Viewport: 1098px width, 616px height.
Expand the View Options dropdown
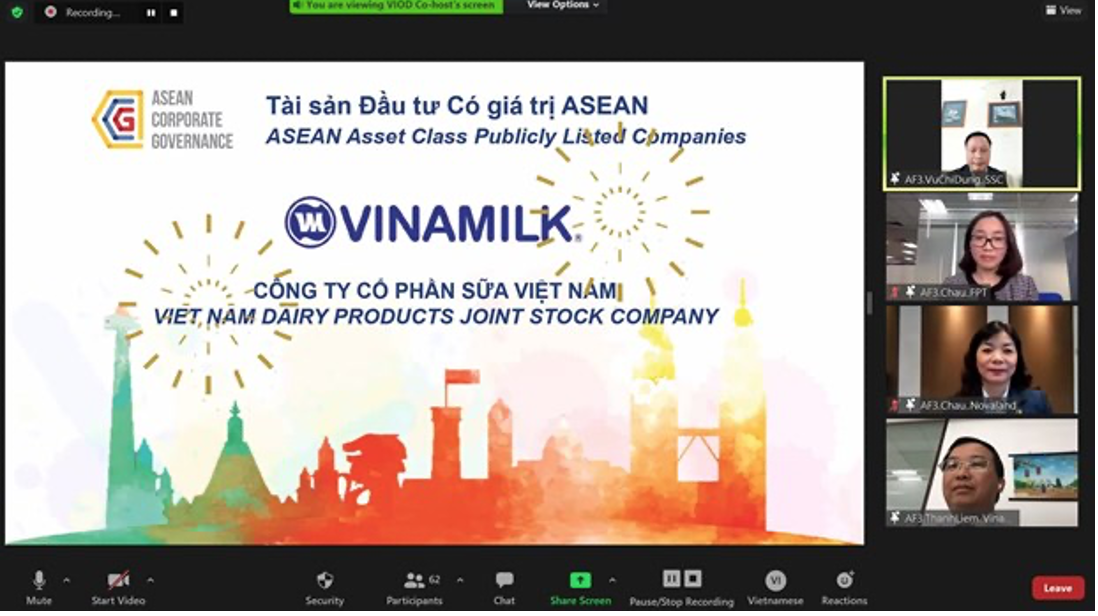click(x=563, y=5)
